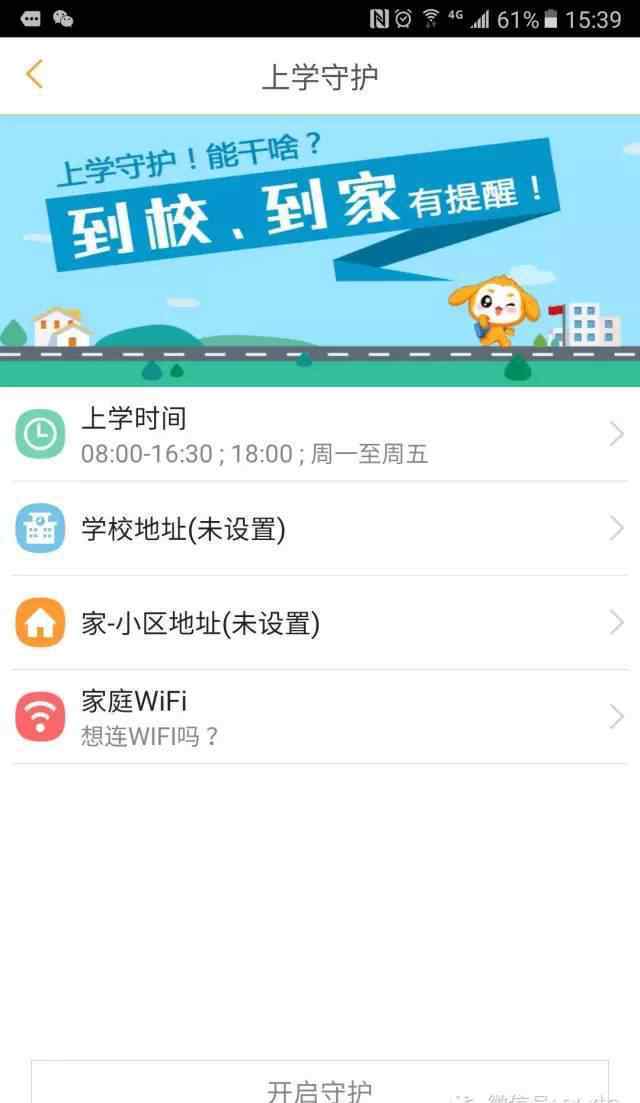640x1103 pixels.
Task: Set the 学校地址 school address
Action: (x=320, y=529)
